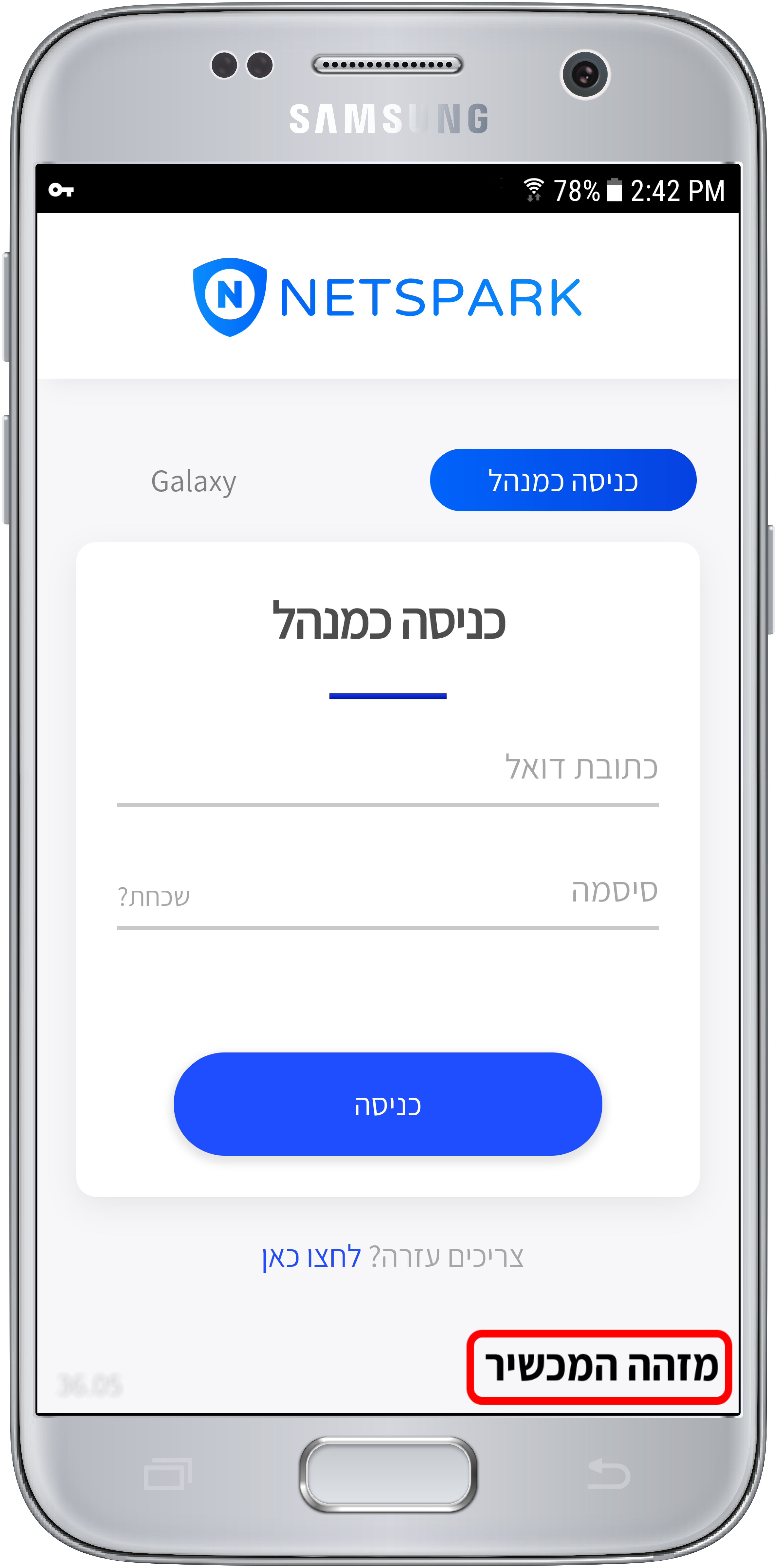Tap the phone's home button
The image size is (777, 1568).
(388, 1474)
